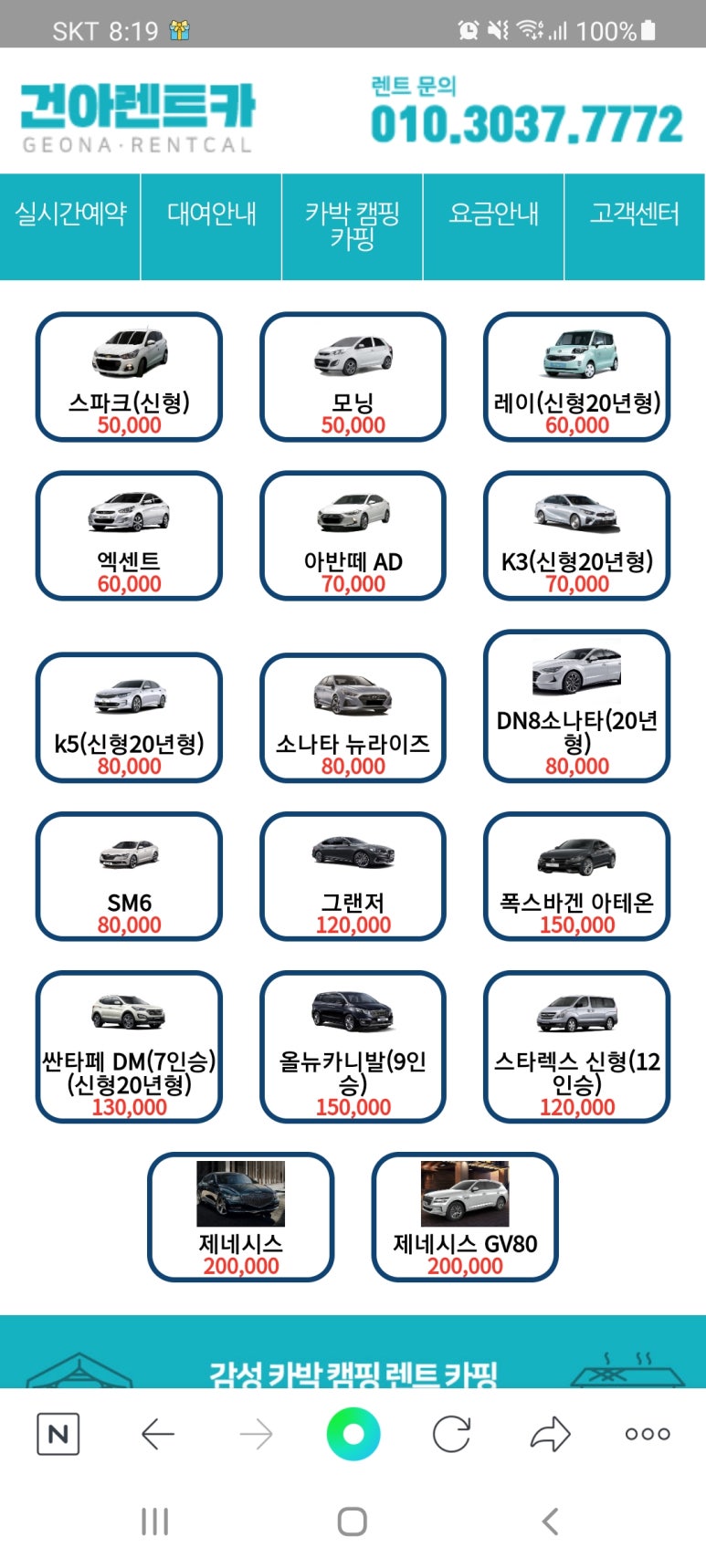Select the 모닝 car card
Viewport: 706px width, 1568px height.
pyautogui.click(x=353, y=377)
